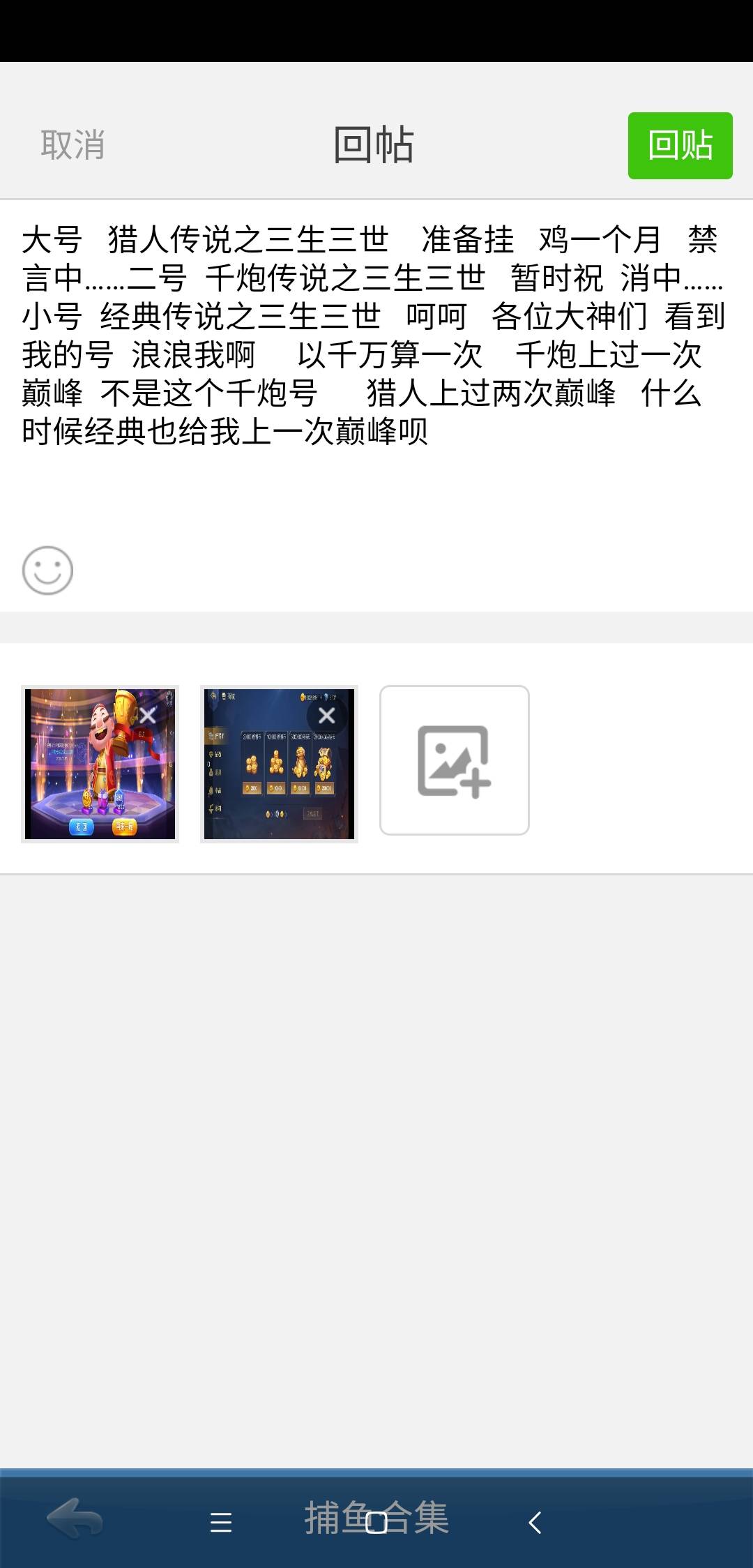This screenshot has height=1568, width=753.
Task: Tap the 回帖 title header
Action: click(x=376, y=145)
